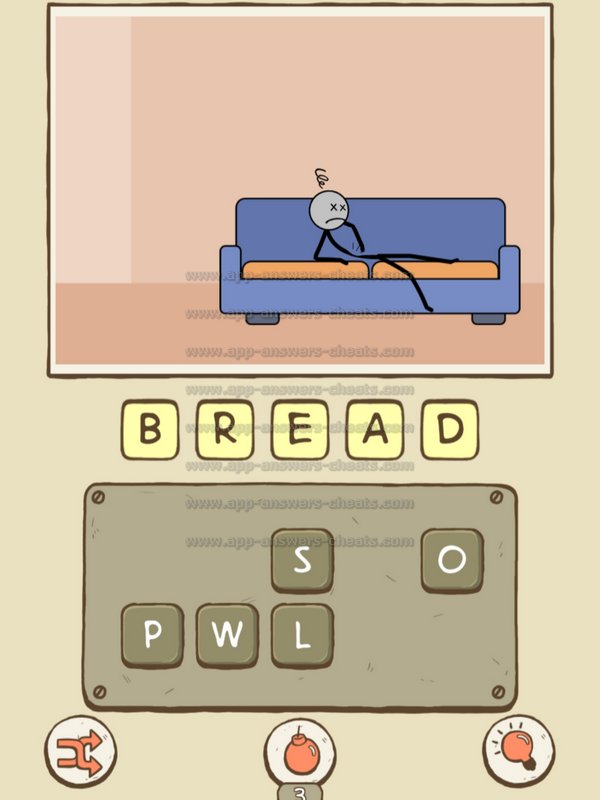Get a hint with the lightbulb
The image size is (600, 800).
click(519, 749)
